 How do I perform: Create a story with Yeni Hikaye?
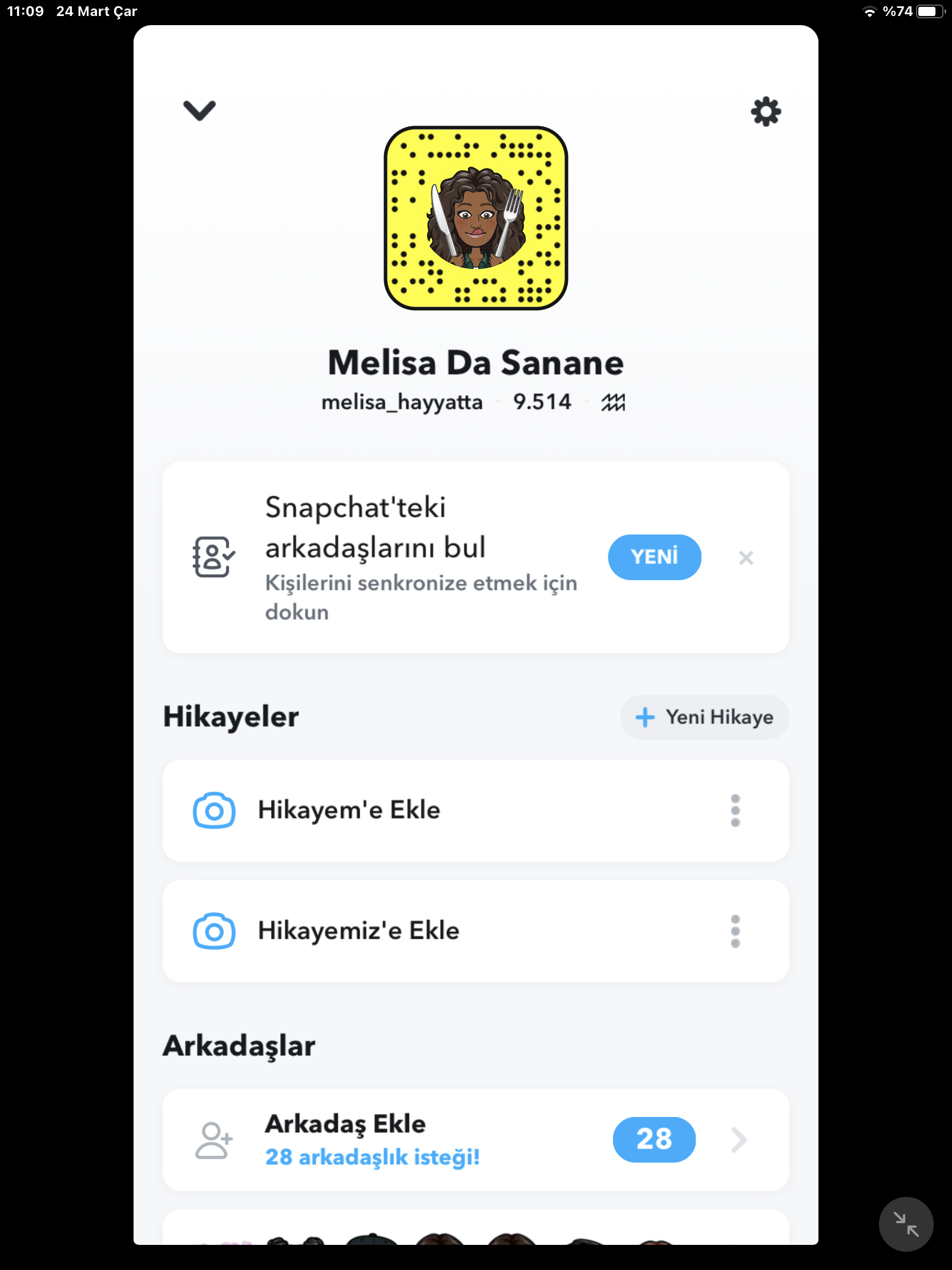704,717
